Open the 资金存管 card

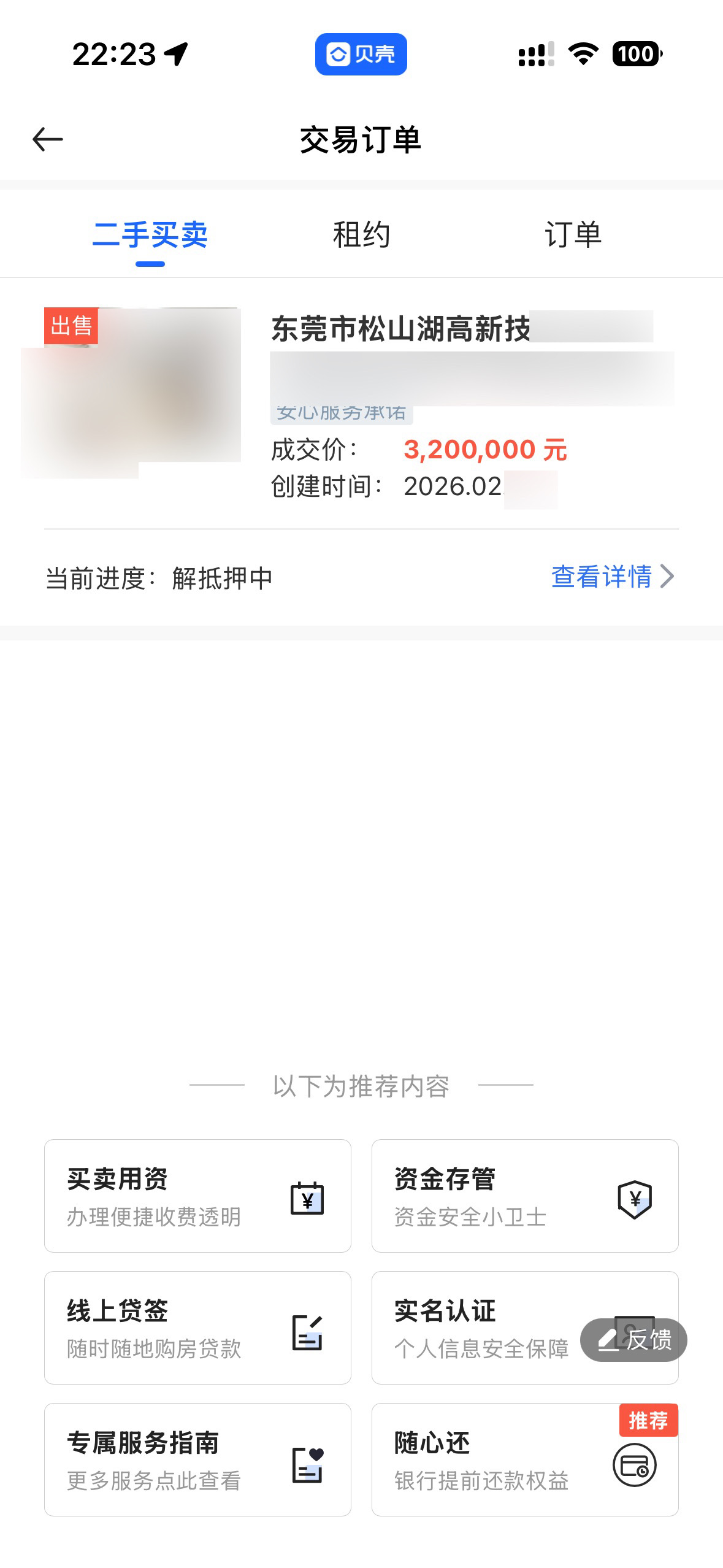(525, 1196)
